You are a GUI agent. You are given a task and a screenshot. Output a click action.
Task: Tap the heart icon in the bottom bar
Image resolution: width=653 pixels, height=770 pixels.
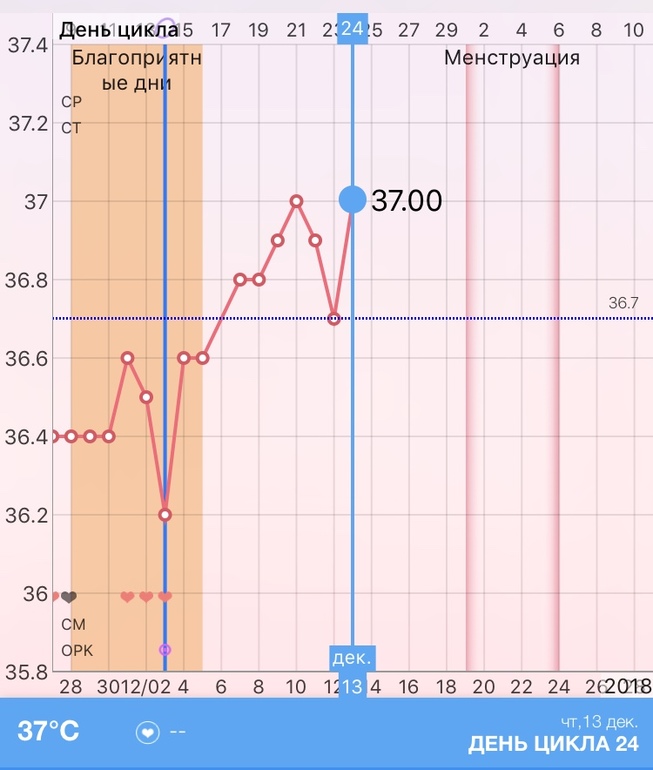[147, 733]
